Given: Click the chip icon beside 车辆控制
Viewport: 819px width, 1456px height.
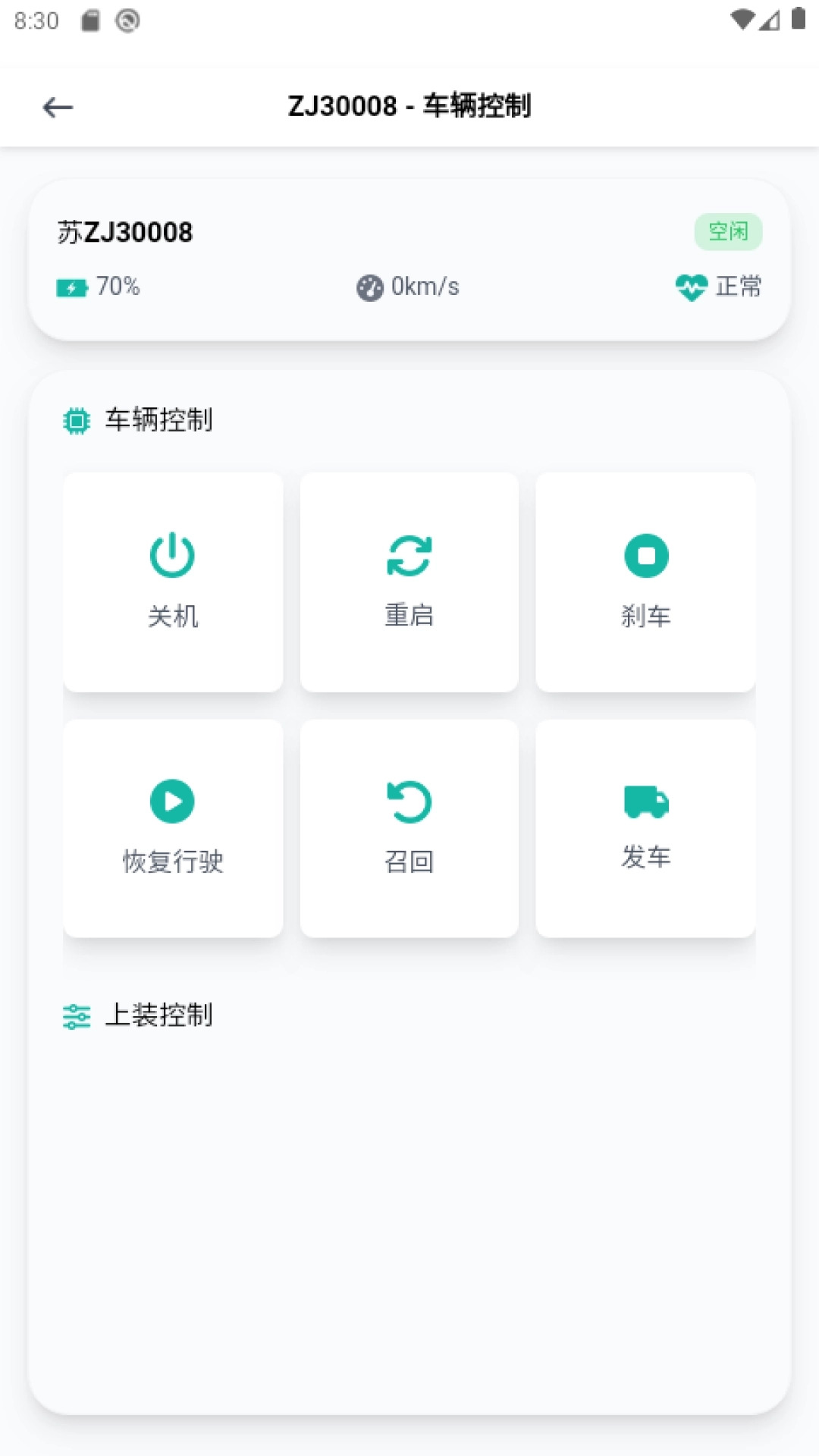Looking at the screenshot, I should point(77,419).
